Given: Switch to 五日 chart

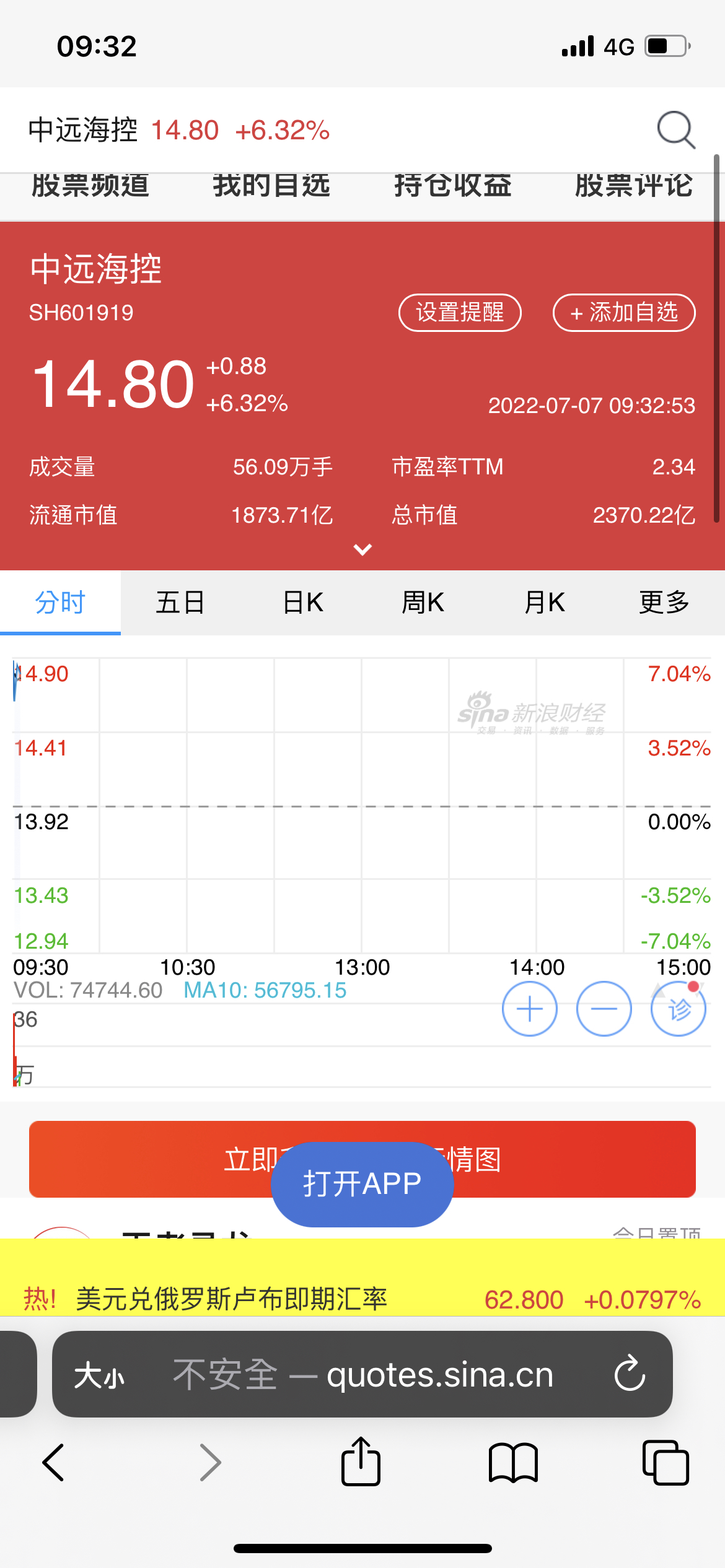Looking at the screenshot, I should pos(180,603).
